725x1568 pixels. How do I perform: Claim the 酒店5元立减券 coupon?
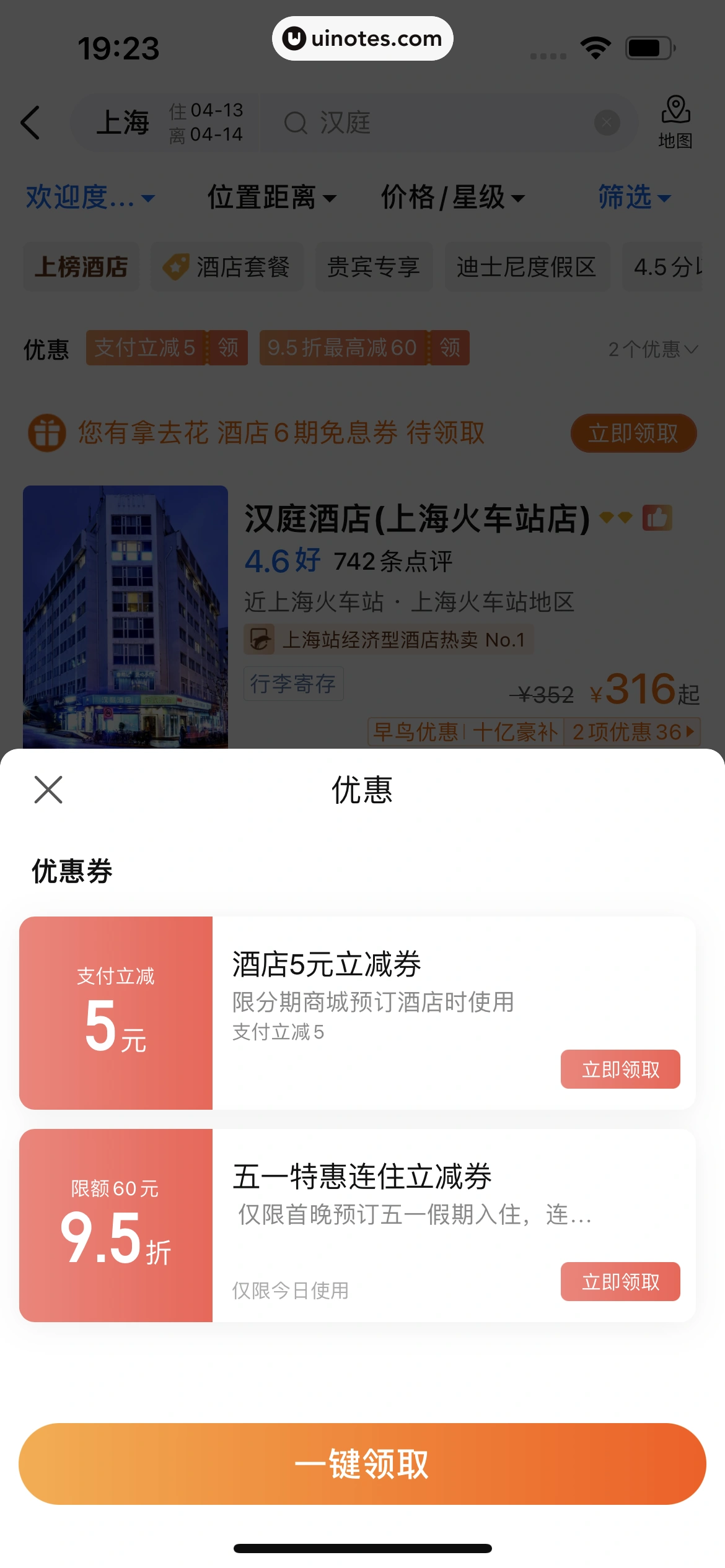pyautogui.click(x=620, y=1069)
